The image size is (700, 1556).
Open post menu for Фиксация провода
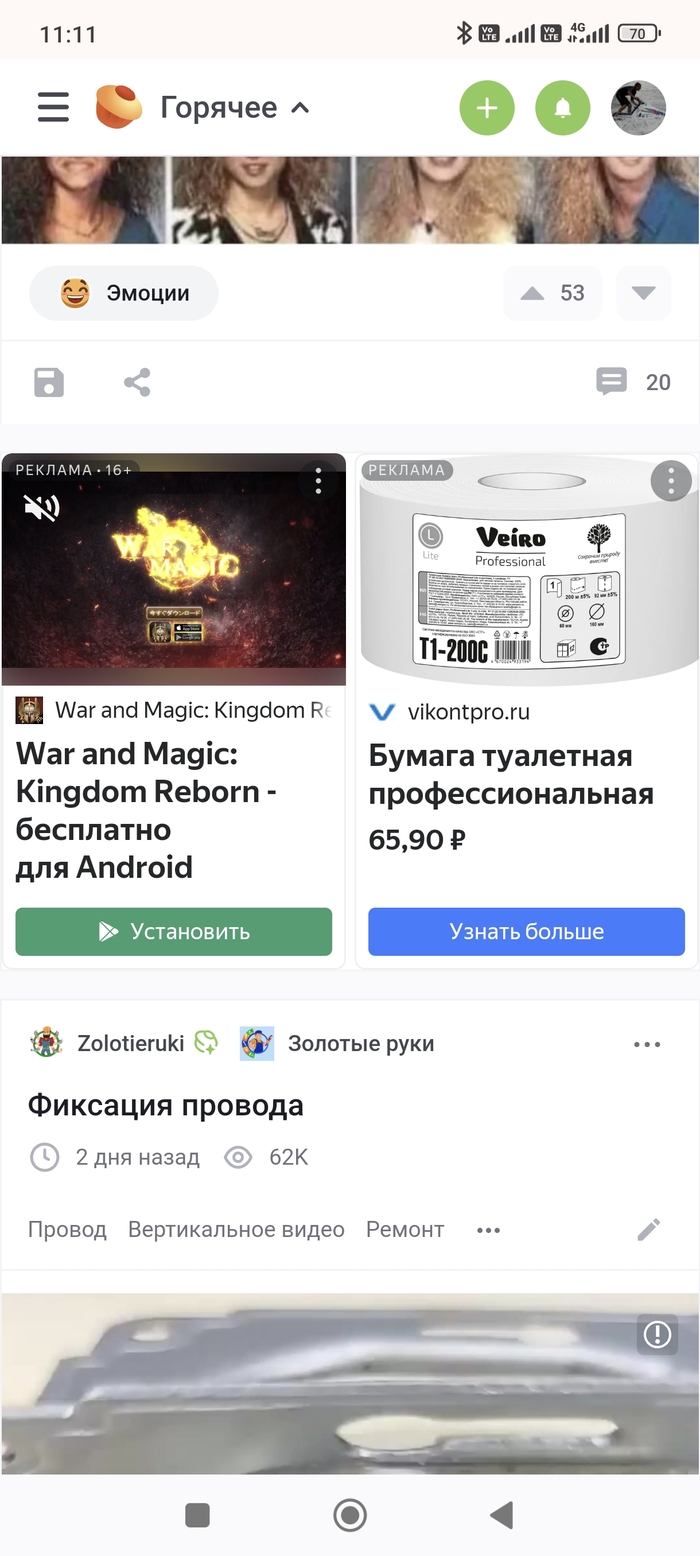(647, 1044)
